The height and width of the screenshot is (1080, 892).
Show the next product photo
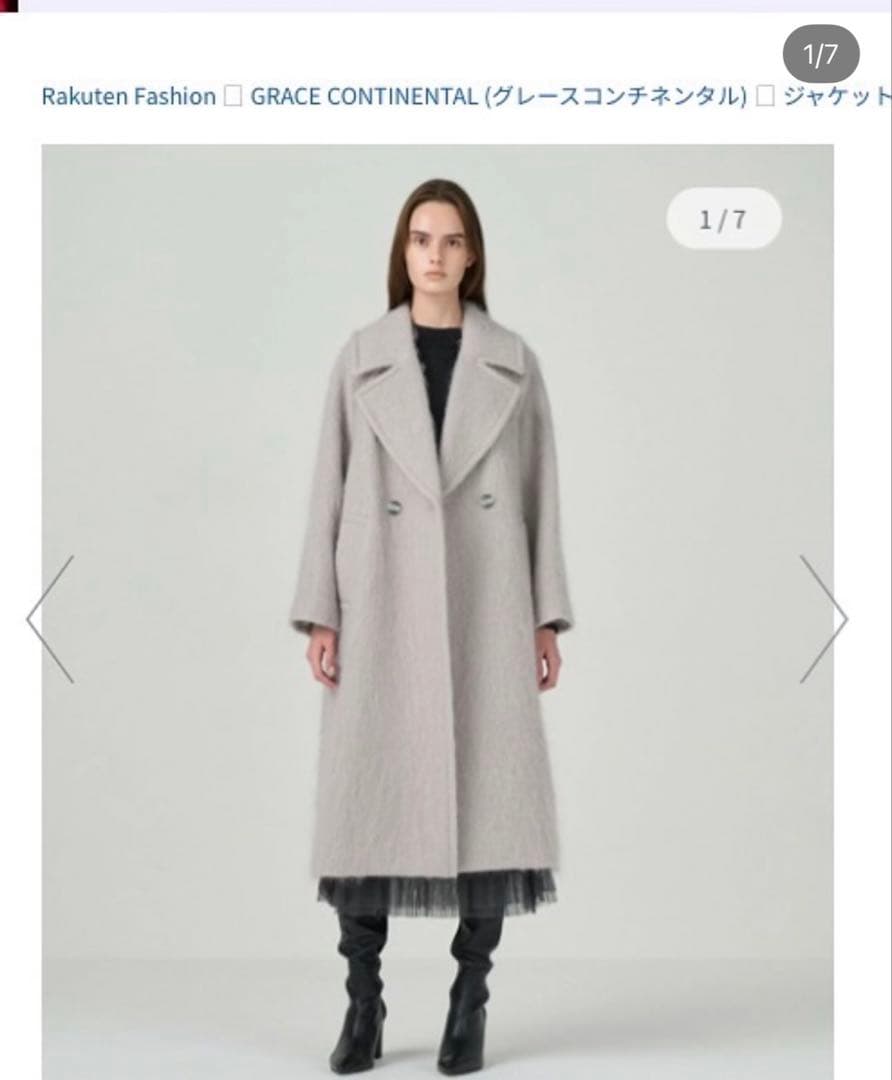pyautogui.click(x=823, y=619)
